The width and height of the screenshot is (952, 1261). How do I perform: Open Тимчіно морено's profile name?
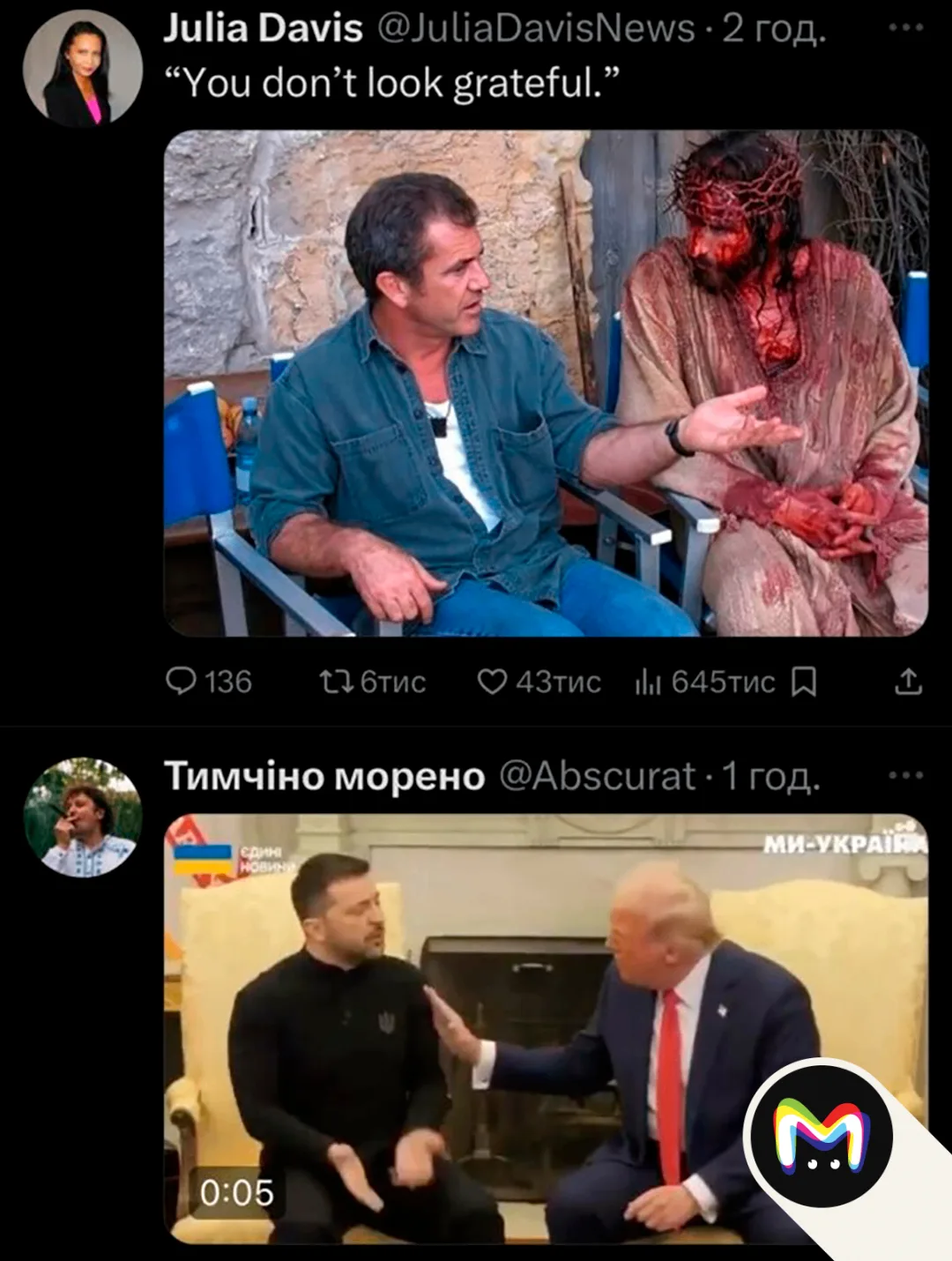324,776
